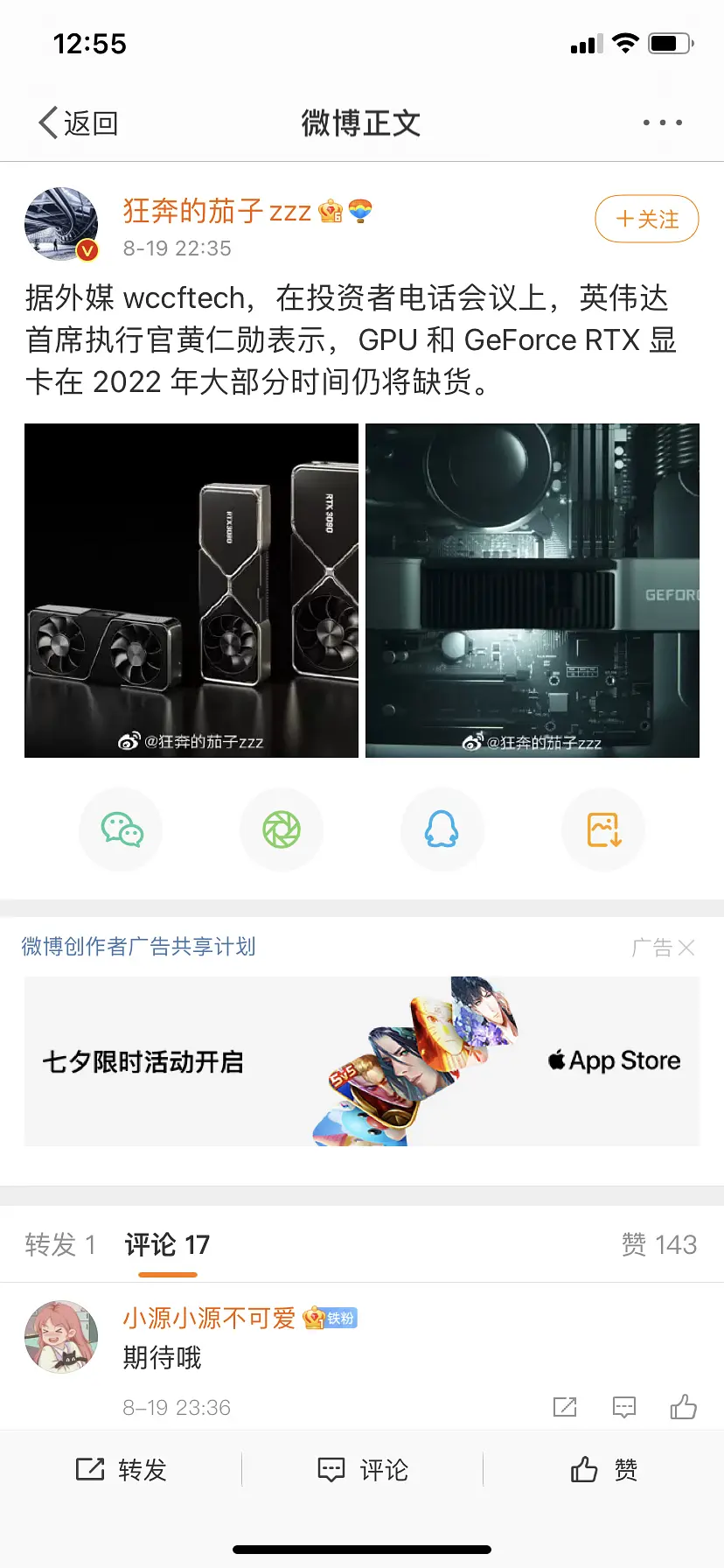Like 小源小源不可爱's comment
This screenshot has width=724, height=1568.
tap(683, 1407)
